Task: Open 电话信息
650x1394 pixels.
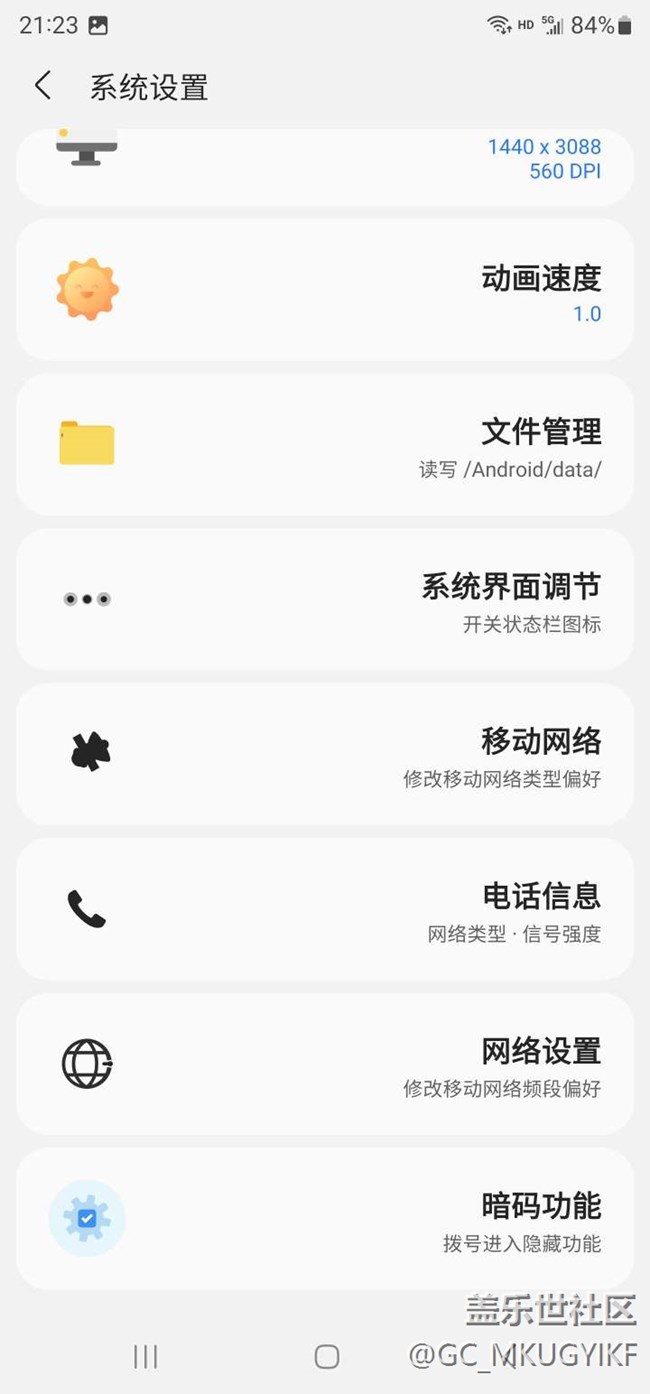Action: coord(325,909)
